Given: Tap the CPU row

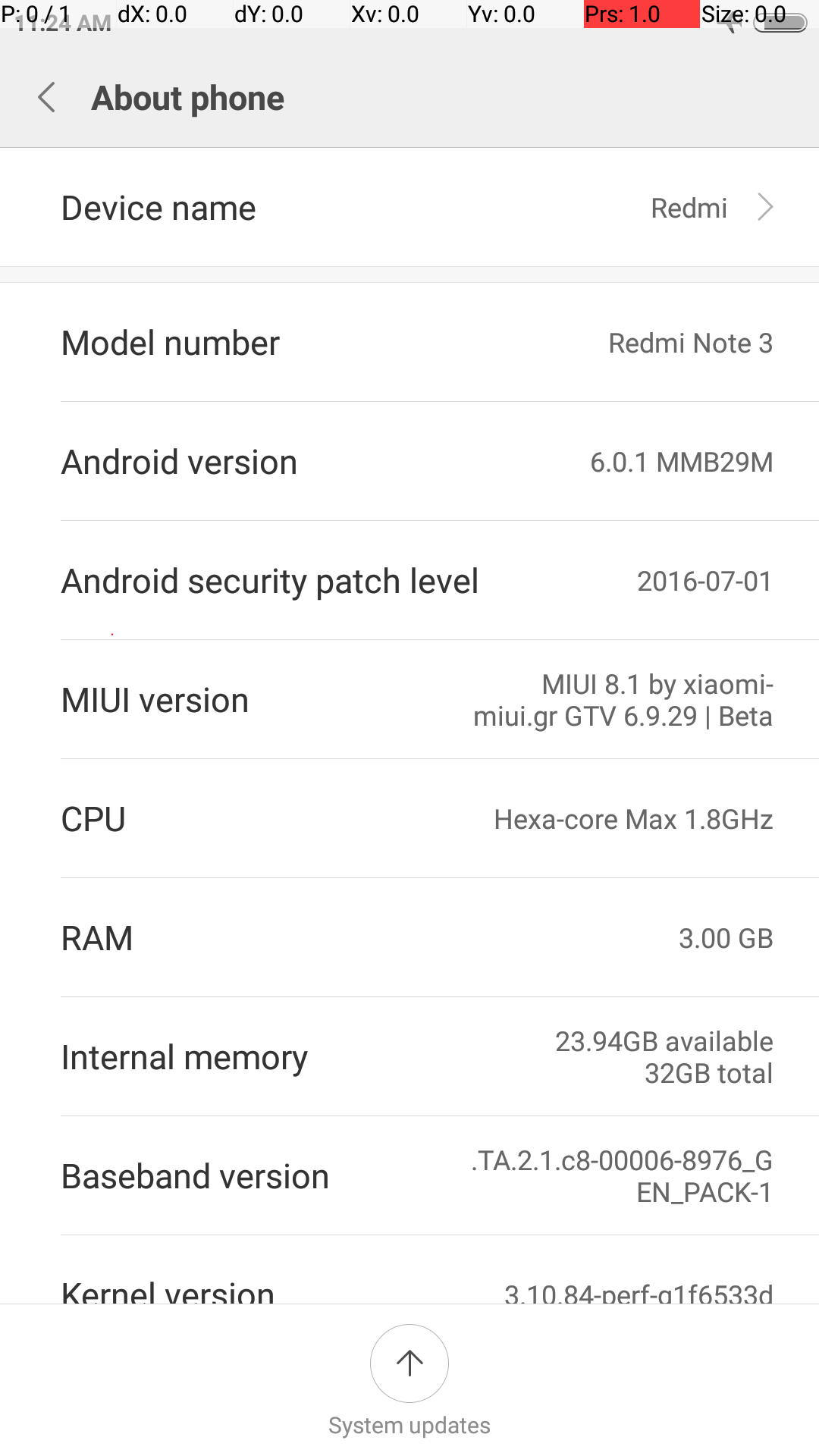Looking at the screenshot, I should click(x=409, y=819).
